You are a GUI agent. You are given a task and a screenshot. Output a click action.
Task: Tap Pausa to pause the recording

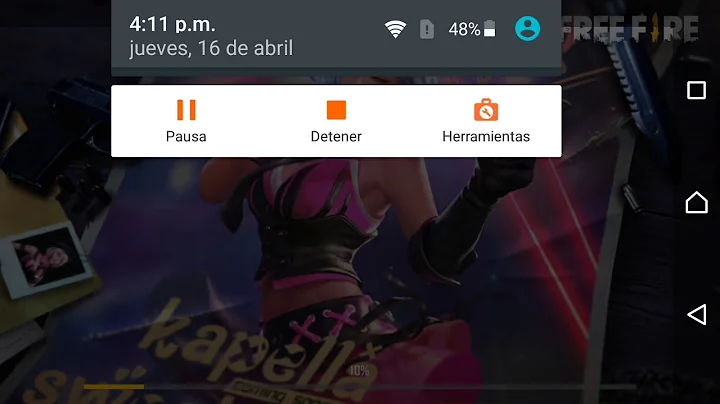(x=186, y=120)
